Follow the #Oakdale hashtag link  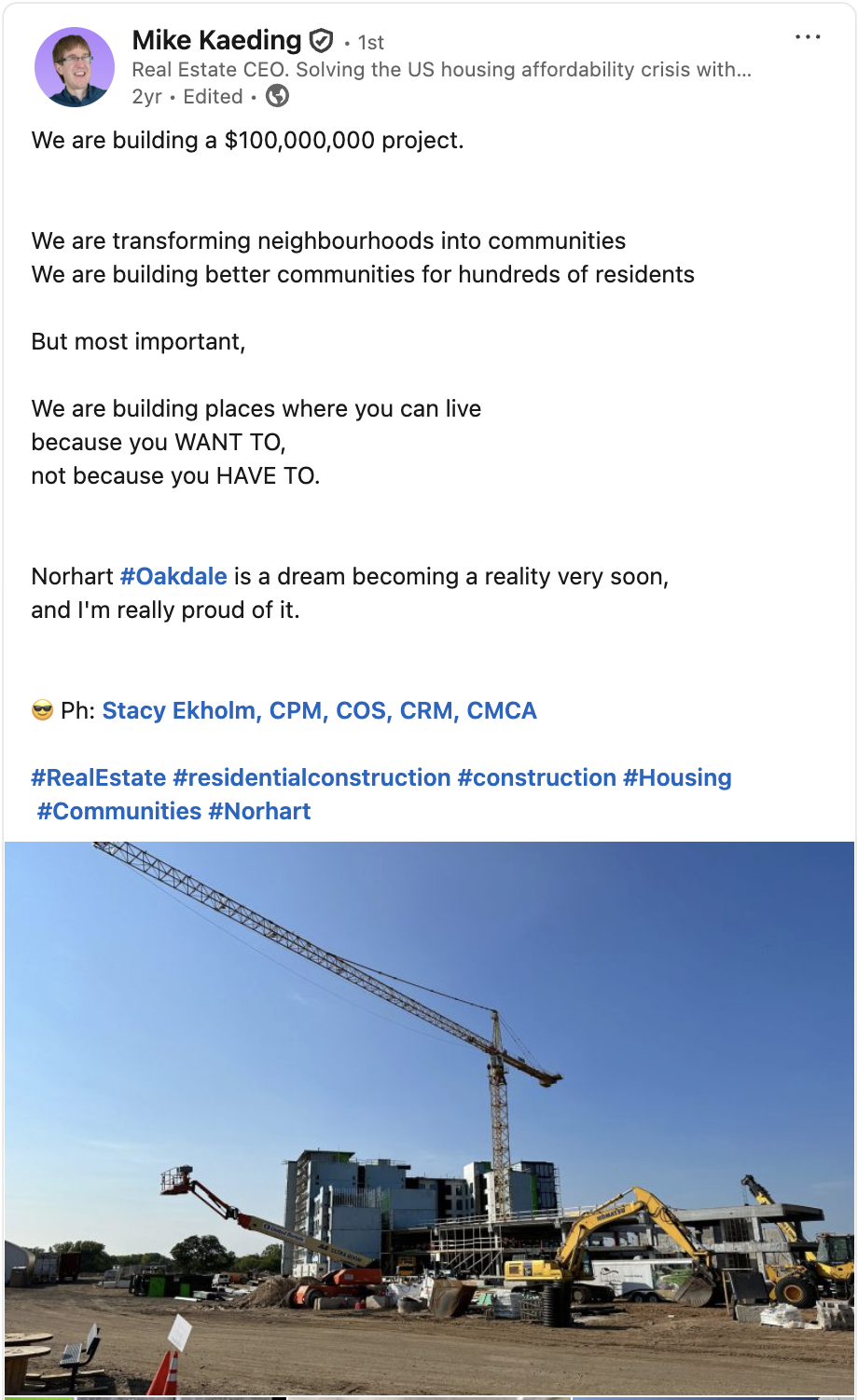point(173,576)
